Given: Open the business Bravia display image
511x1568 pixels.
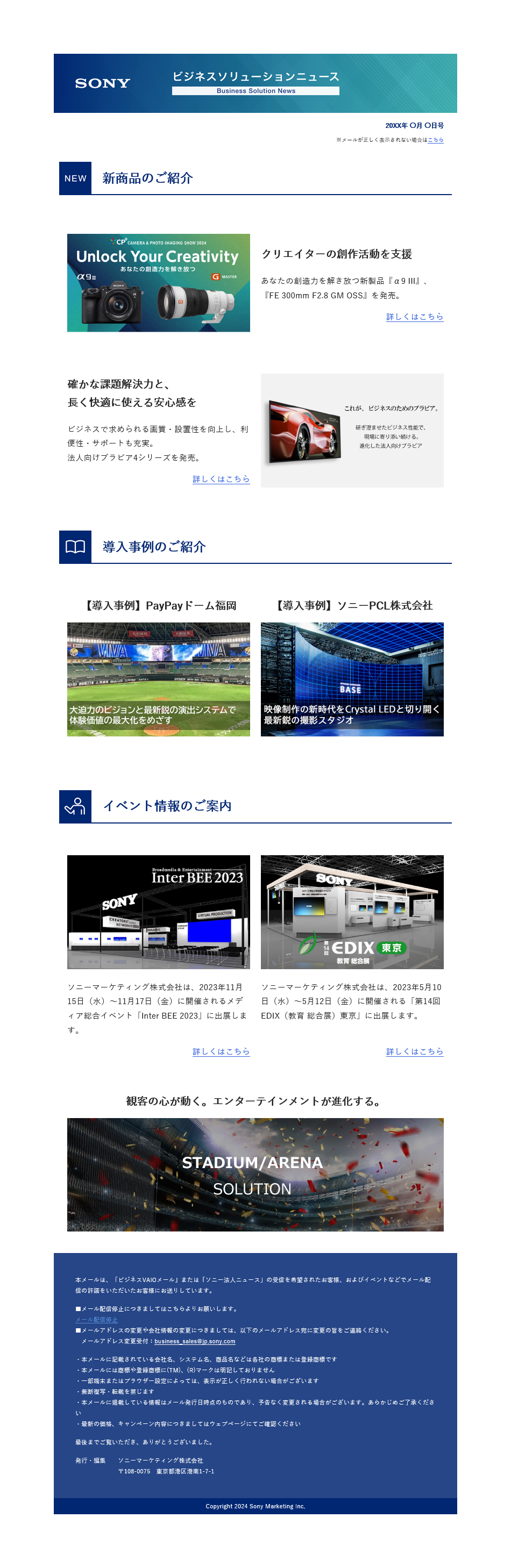Looking at the screenshot, I should pyautogui.click(x=352, y=431).
